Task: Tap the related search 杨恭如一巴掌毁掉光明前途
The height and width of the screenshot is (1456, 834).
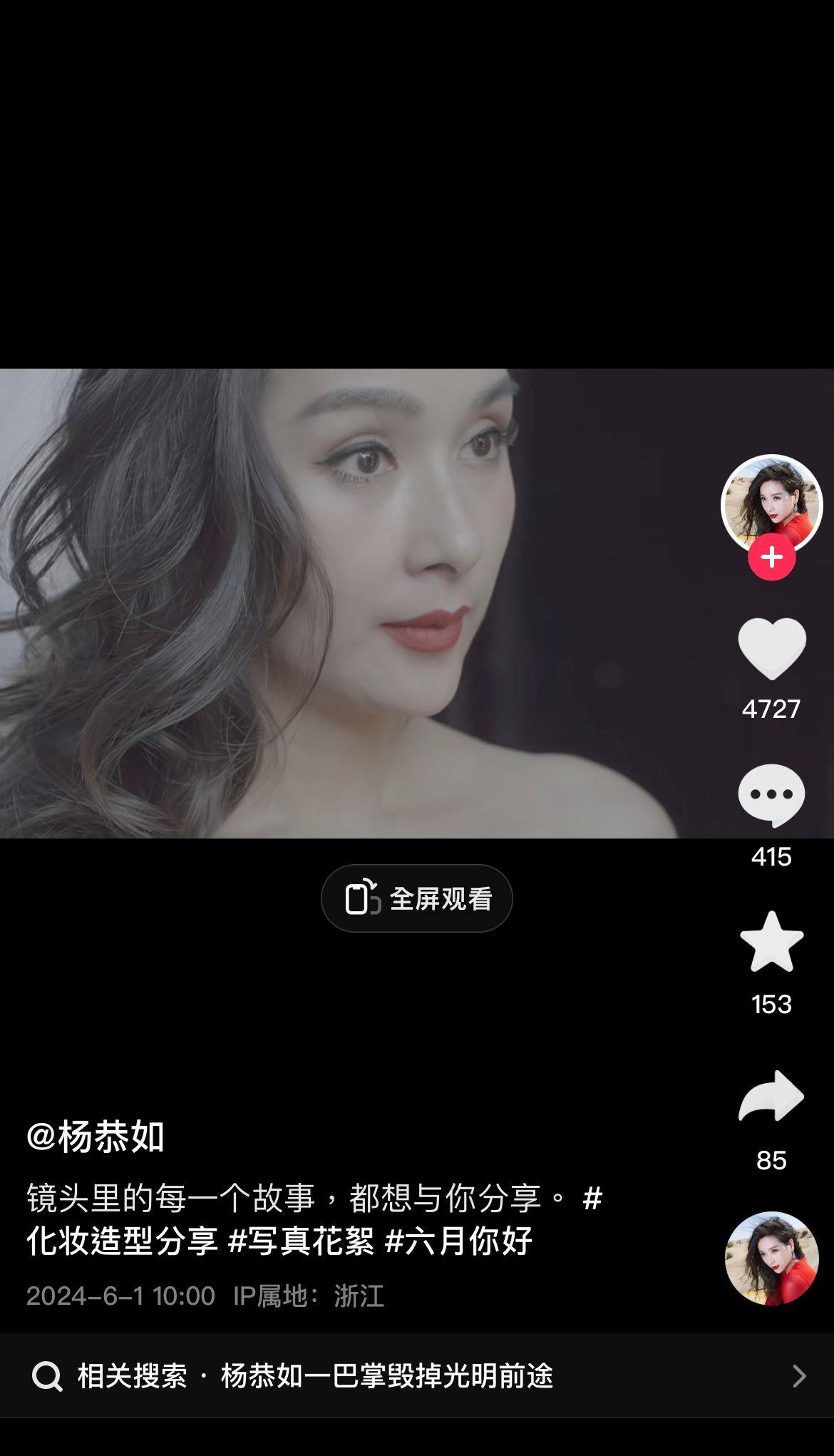Action: pos(388,1377)
